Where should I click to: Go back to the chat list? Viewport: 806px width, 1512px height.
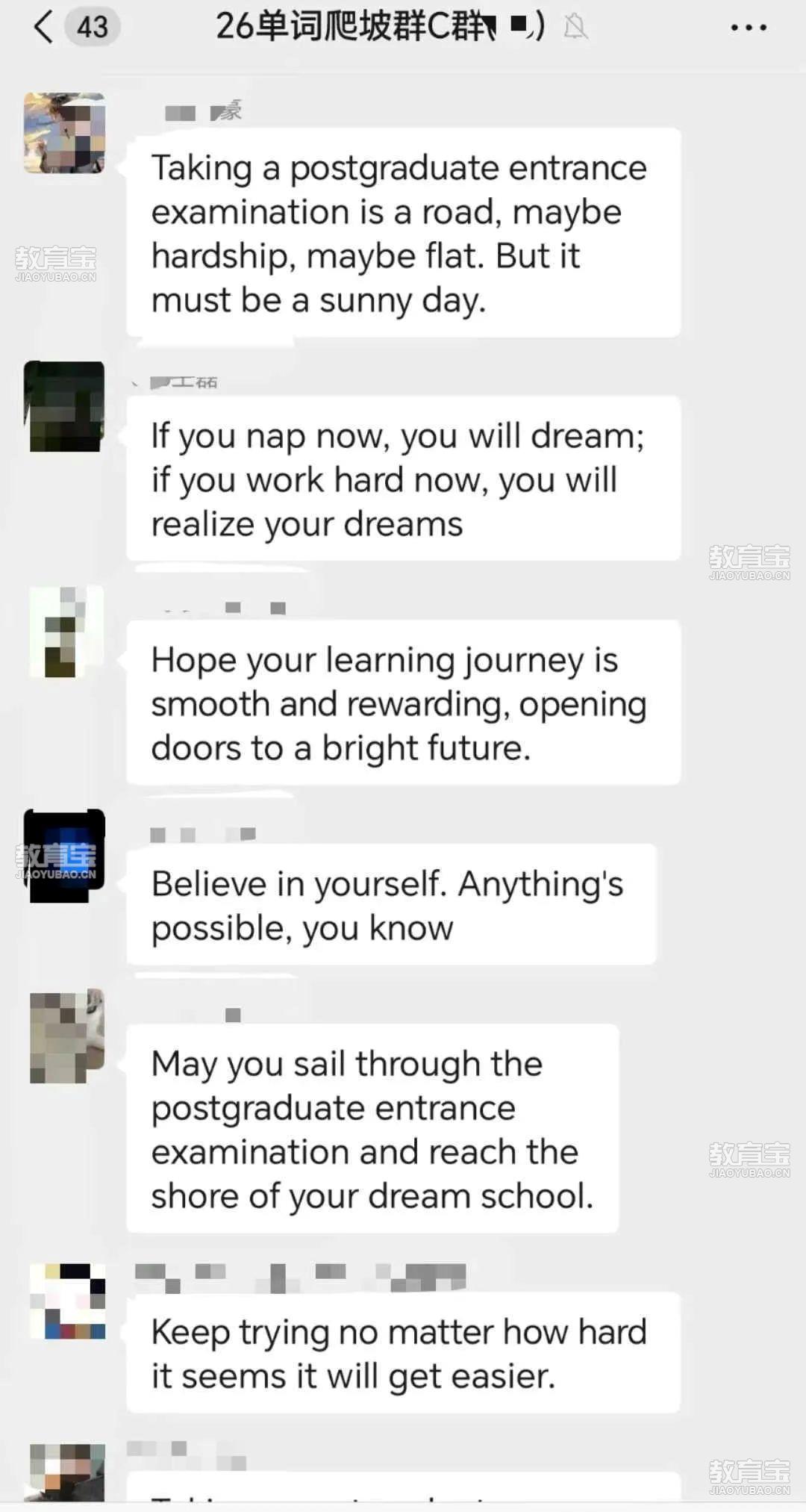(45, 28)
